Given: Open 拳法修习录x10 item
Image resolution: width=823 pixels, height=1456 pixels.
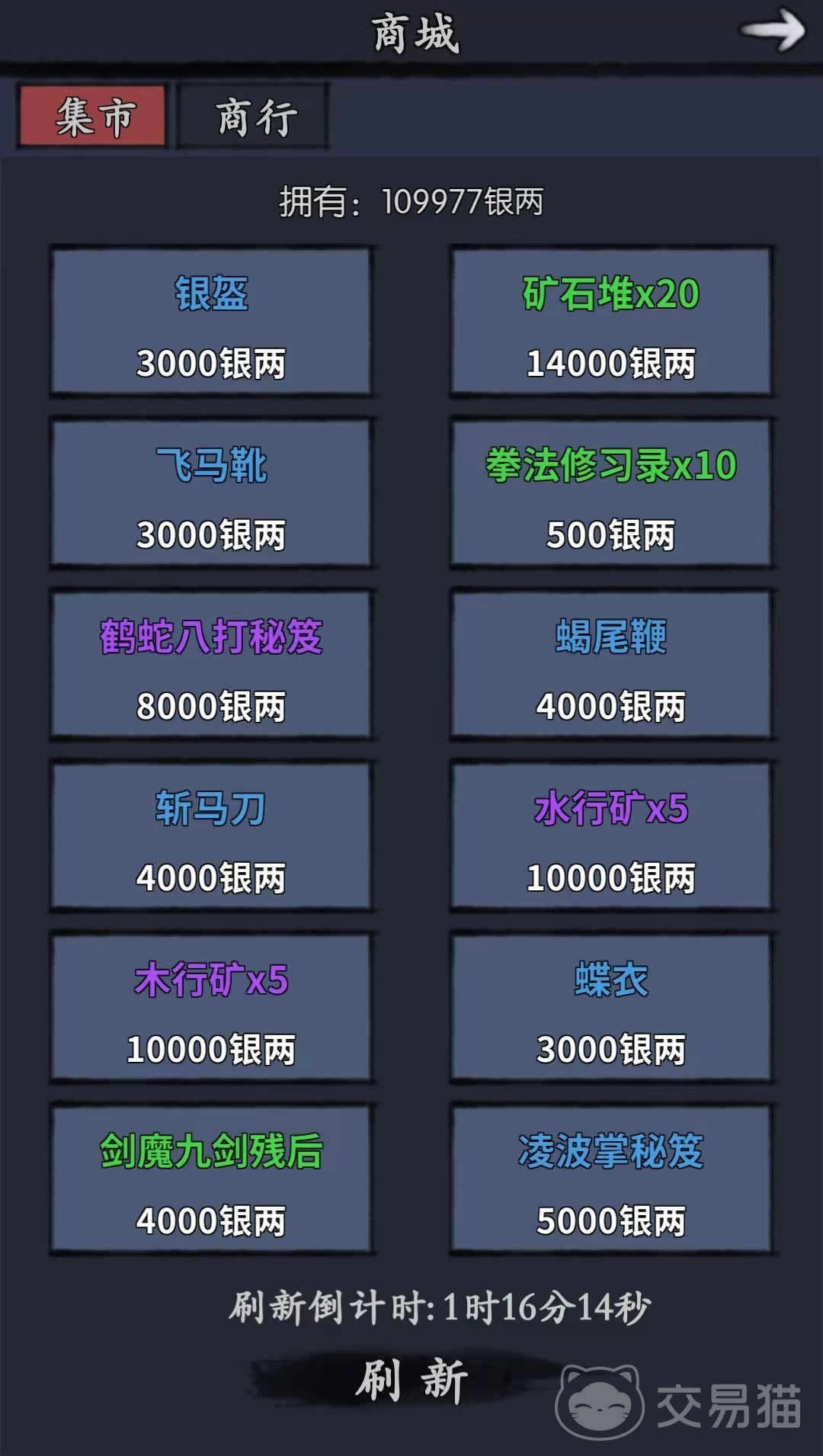Looking at the screenshot, I should [x=610, y=492].
